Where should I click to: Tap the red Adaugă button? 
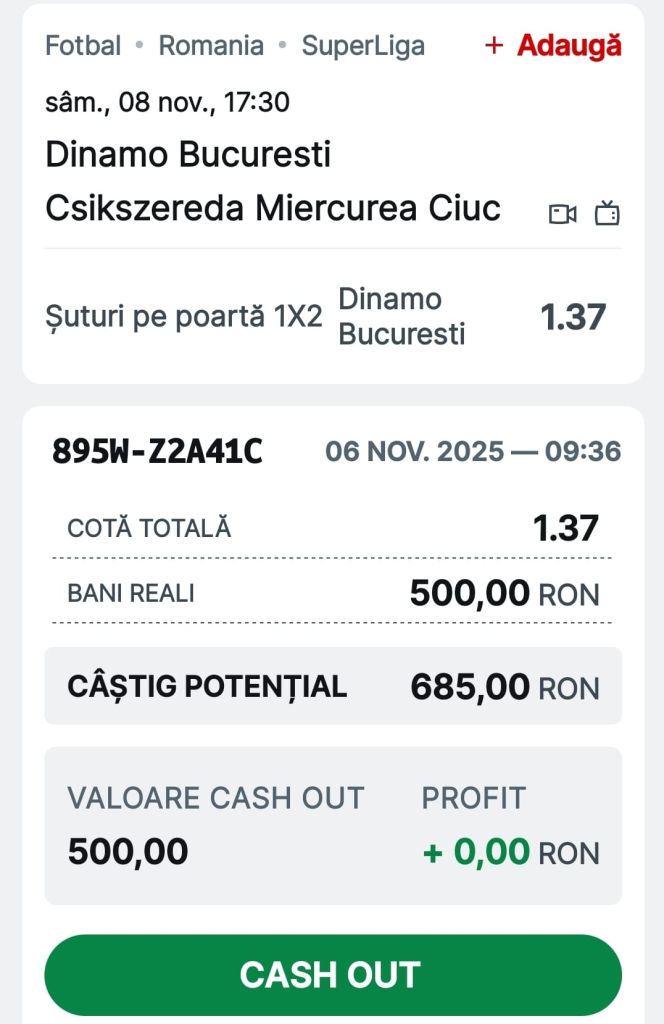(x=554, y=46)
